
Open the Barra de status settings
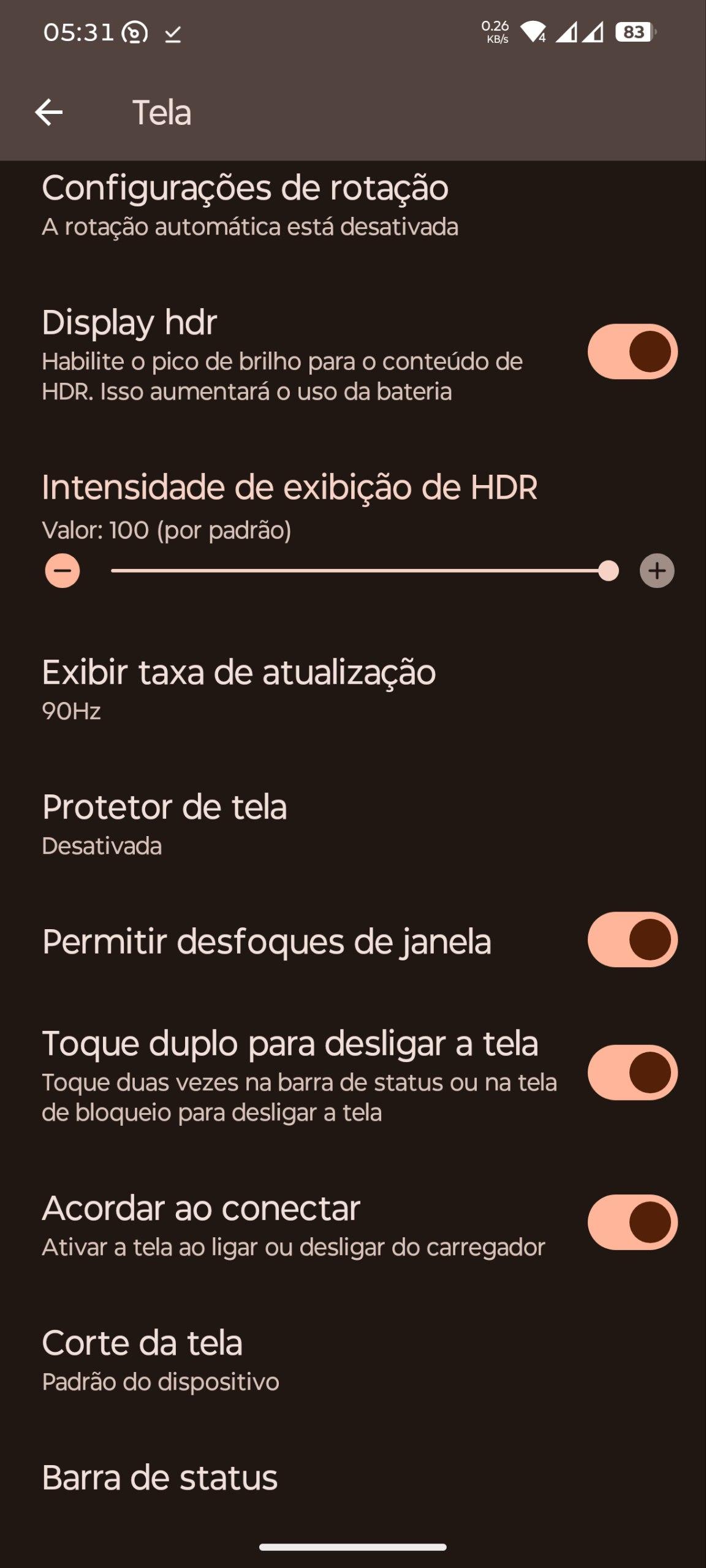(x=159, y=1477)
